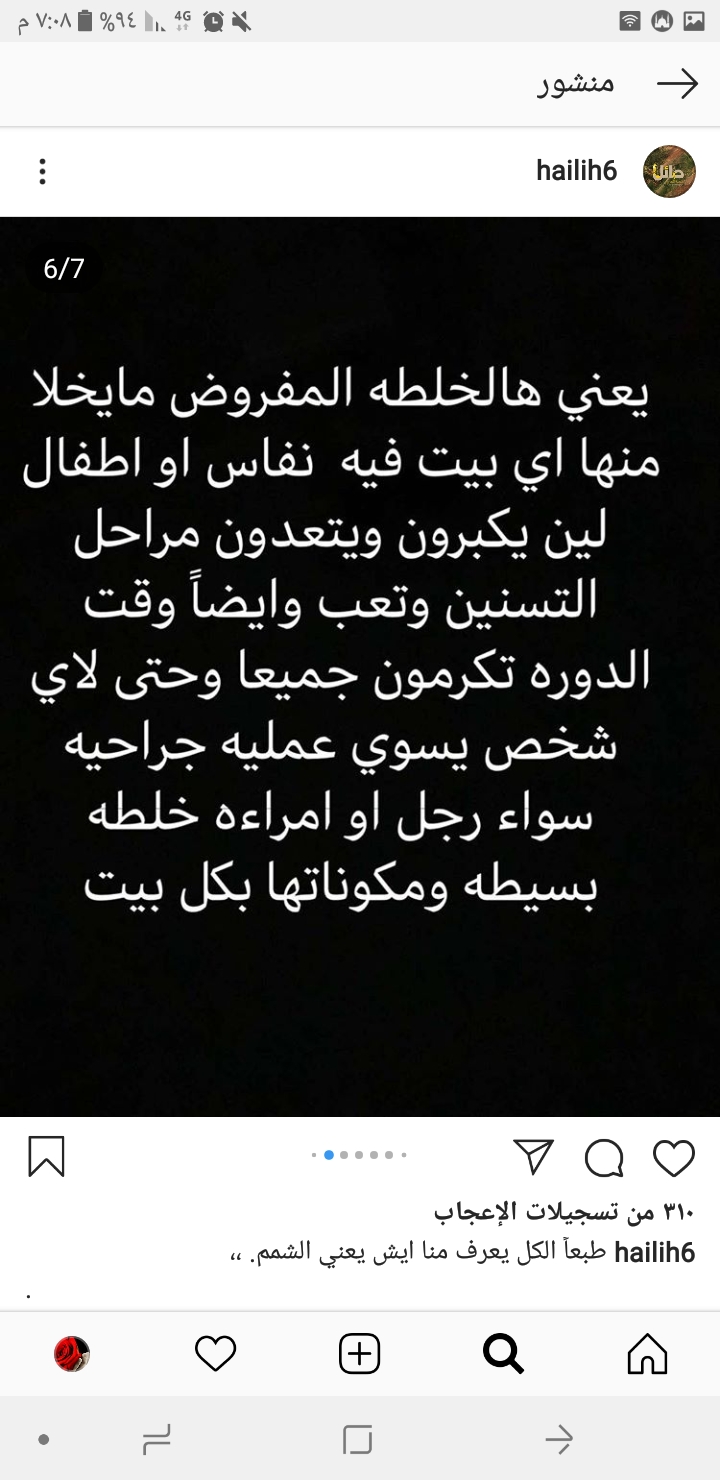View the ٣١٠ likes list
This screenshot has width=720, height=1480.
564,1212
